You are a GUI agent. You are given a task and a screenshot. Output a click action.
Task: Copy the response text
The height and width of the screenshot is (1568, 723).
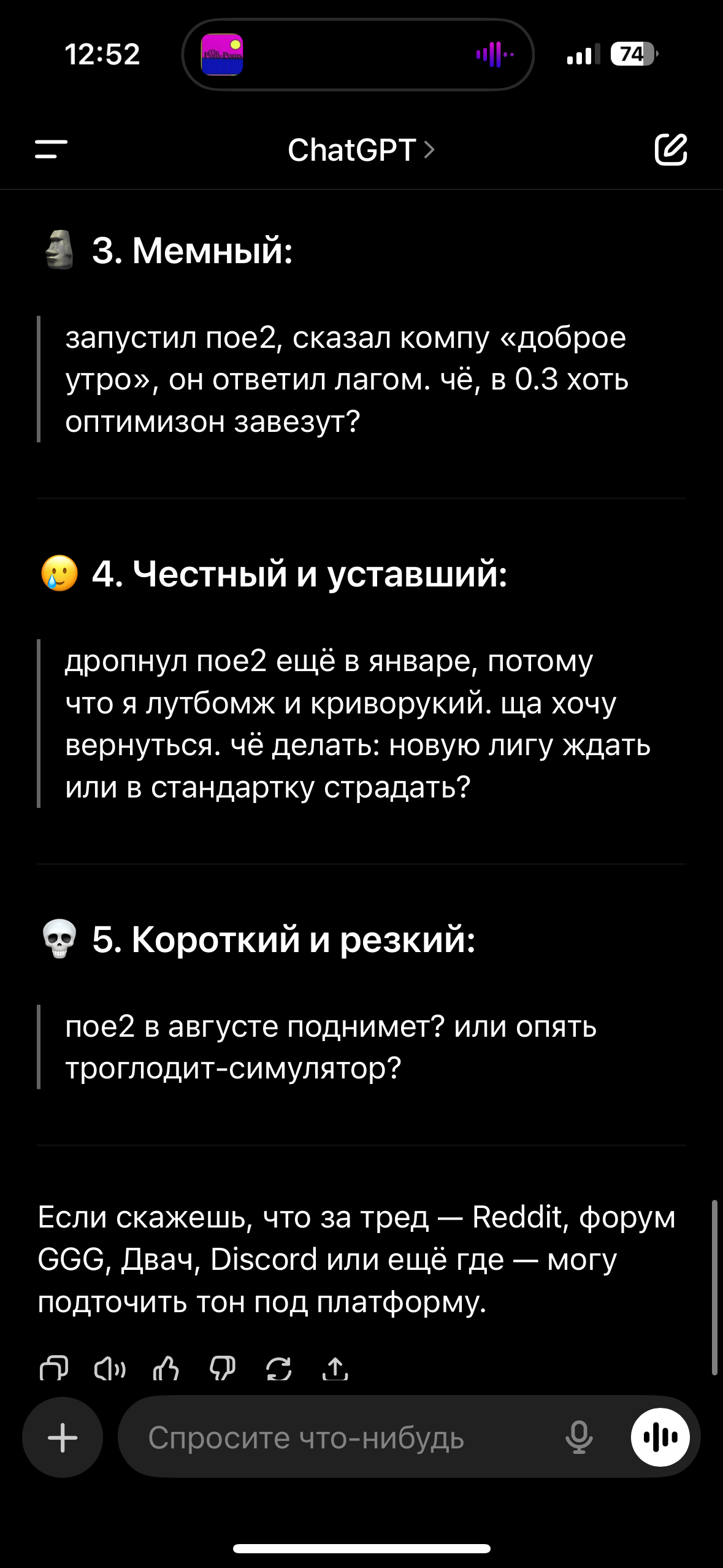point(54,1369)
